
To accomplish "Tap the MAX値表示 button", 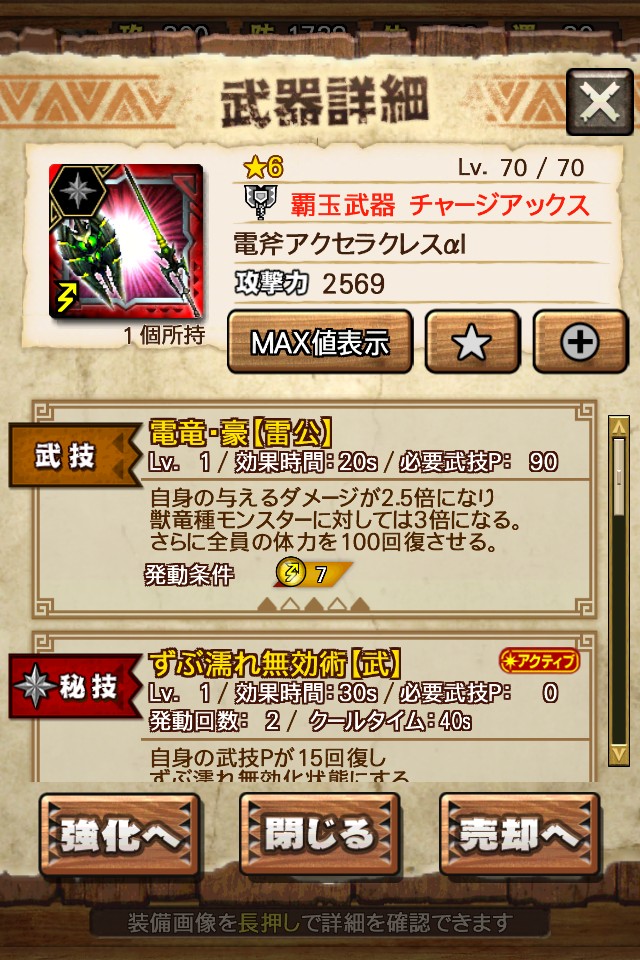I will click(320, 342).
